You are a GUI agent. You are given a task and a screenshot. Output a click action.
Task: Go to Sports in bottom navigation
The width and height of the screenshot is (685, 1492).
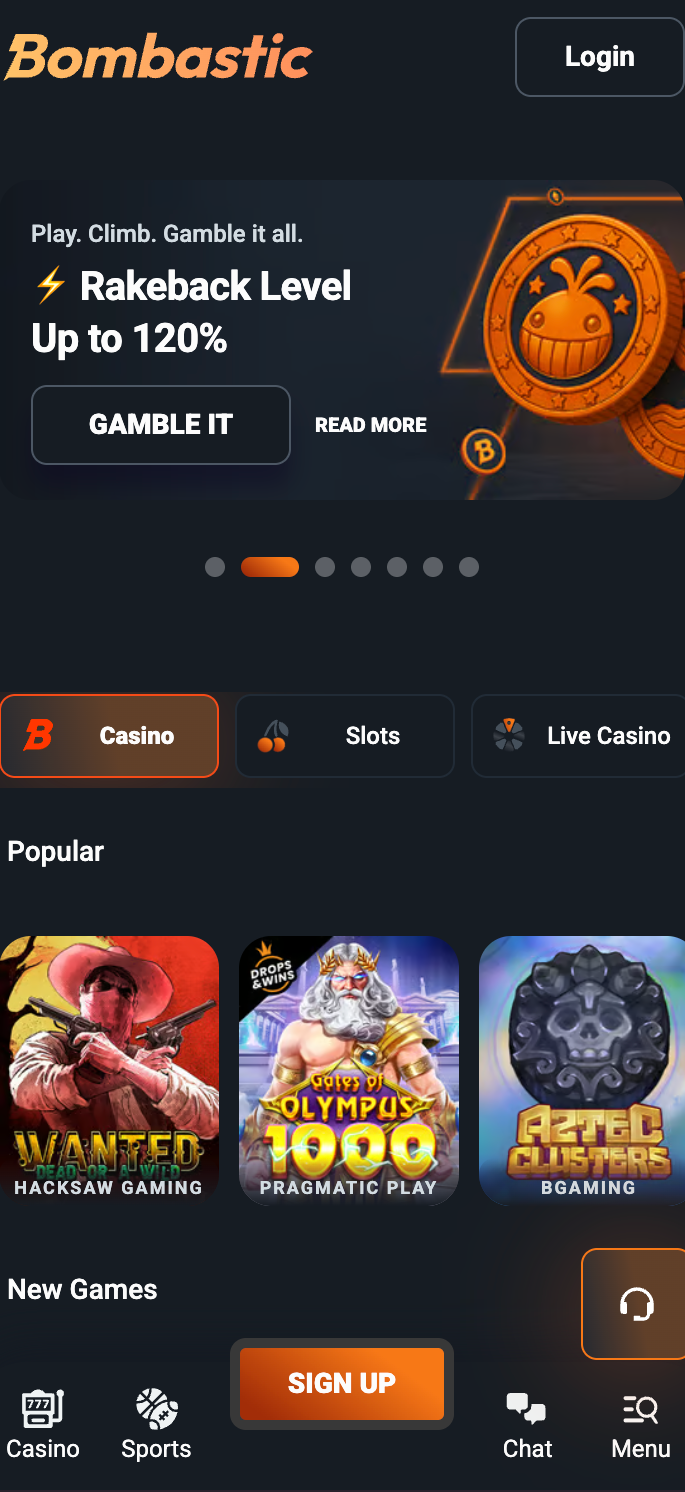(x=156, y=1425)
